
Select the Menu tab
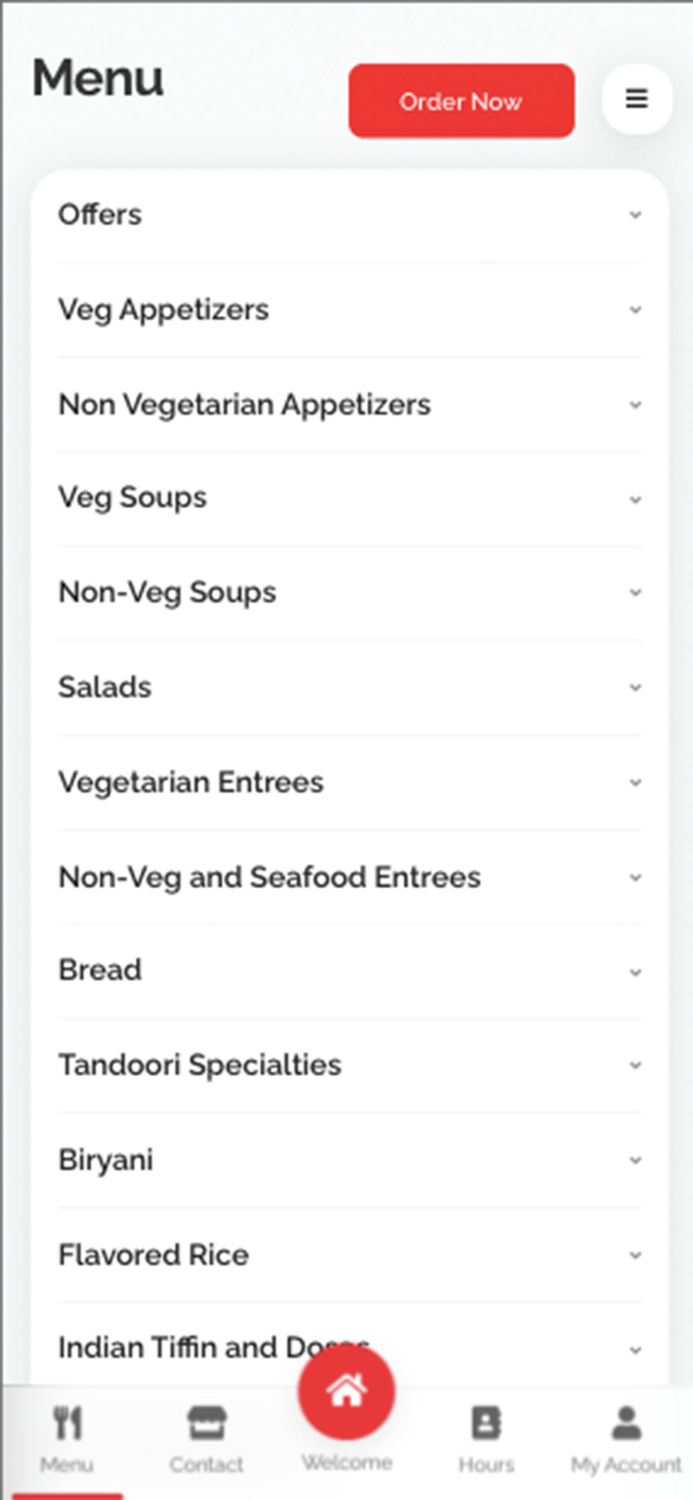[x=67, y=1440]
